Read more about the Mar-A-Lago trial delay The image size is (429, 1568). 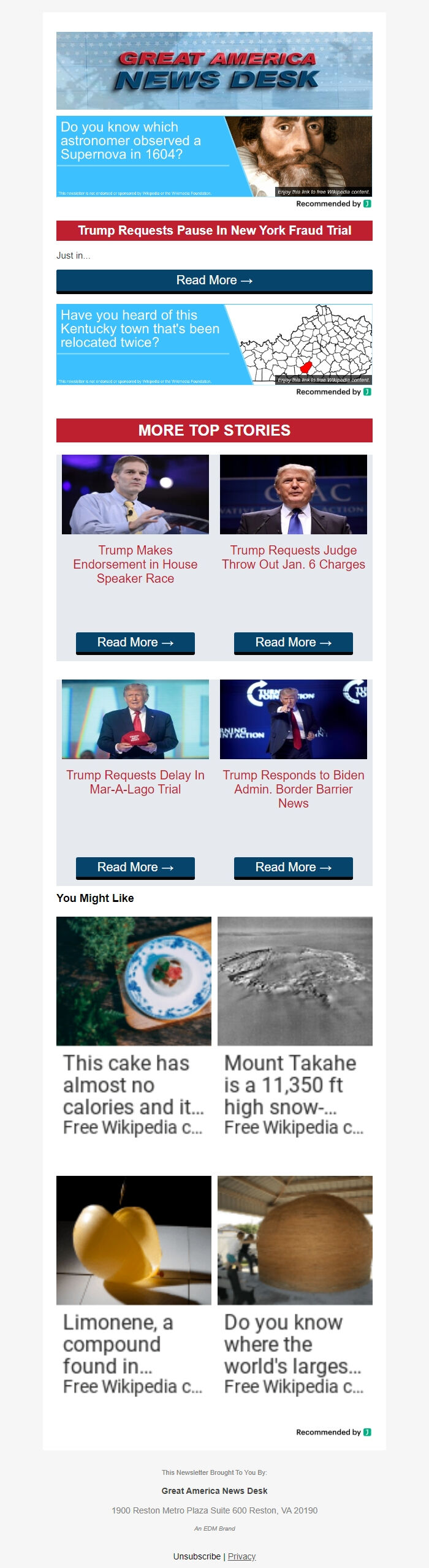(135, 868)
